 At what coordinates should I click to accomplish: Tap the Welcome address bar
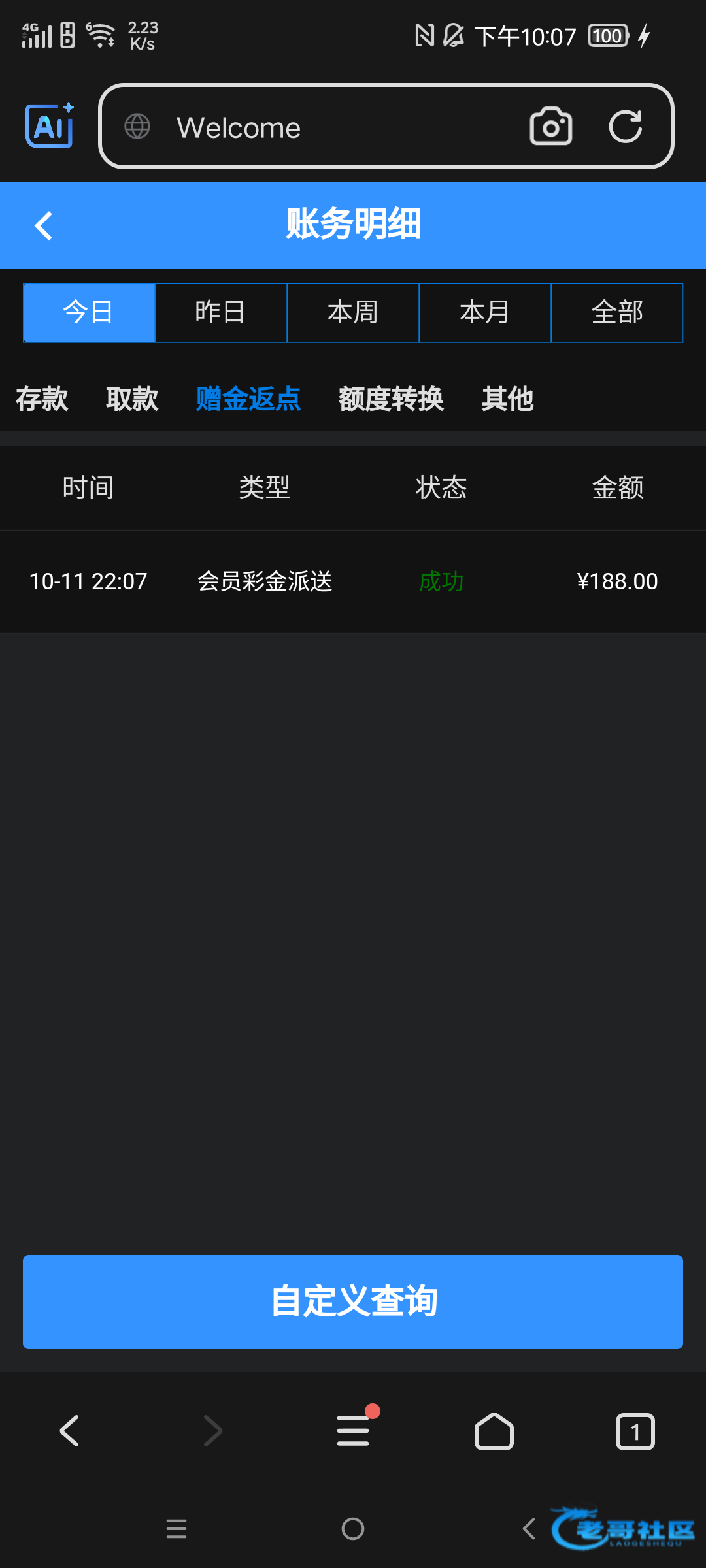(x=386, y=126)
